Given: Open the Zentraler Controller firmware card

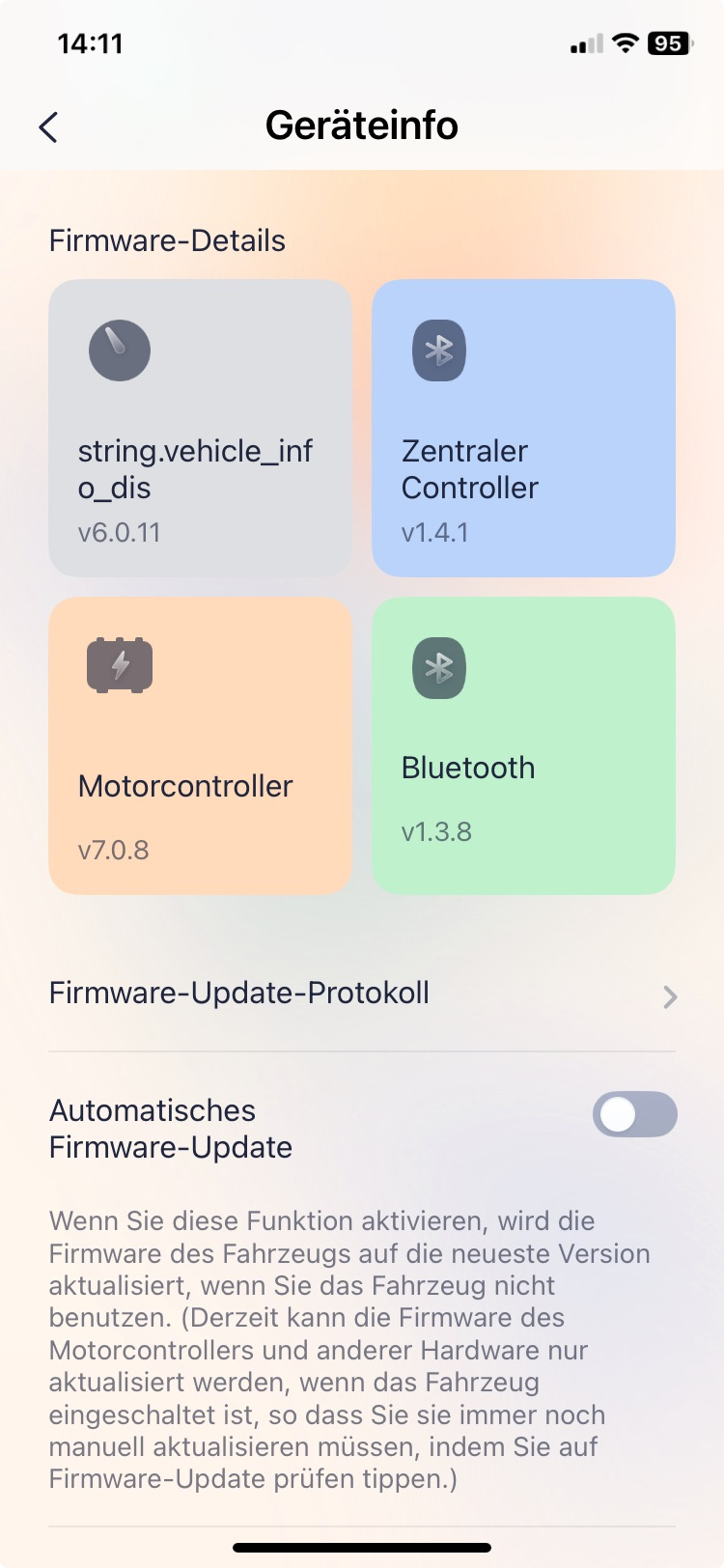Looking at the screenshot, I should pyautogui.click(x=523, y=428).
